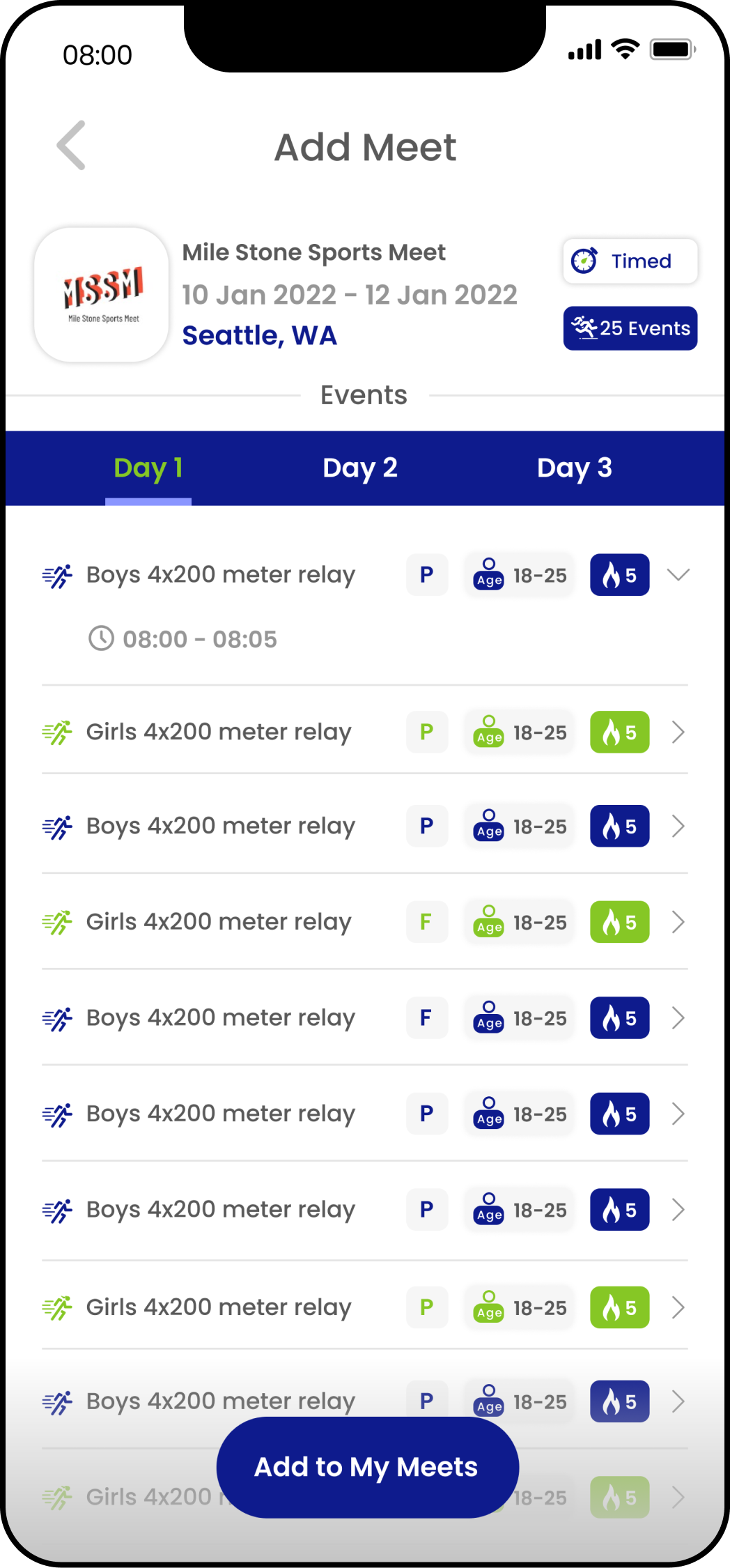
Task: Switch to the Day 3 tab
Action: [x=575, y=468]
